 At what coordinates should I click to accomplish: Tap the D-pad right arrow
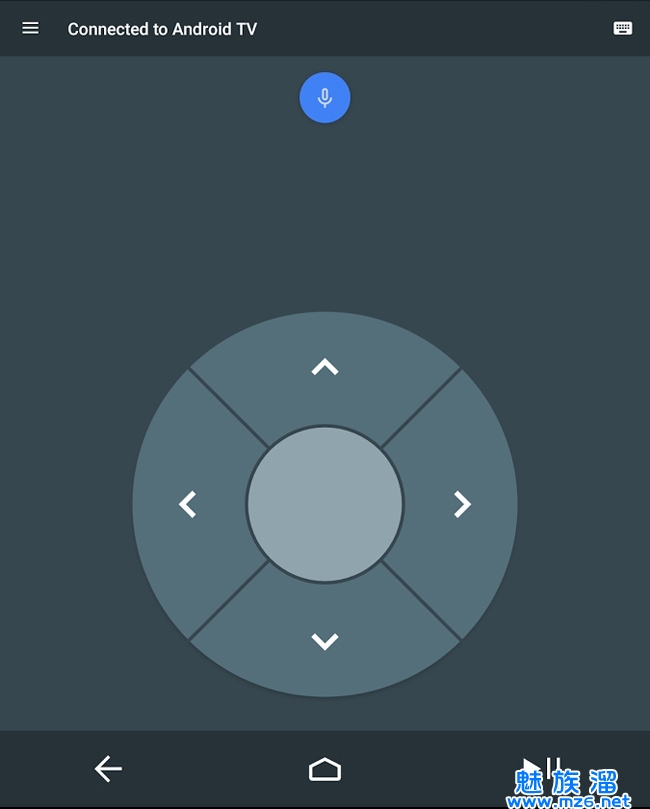[x=462, y=504]
